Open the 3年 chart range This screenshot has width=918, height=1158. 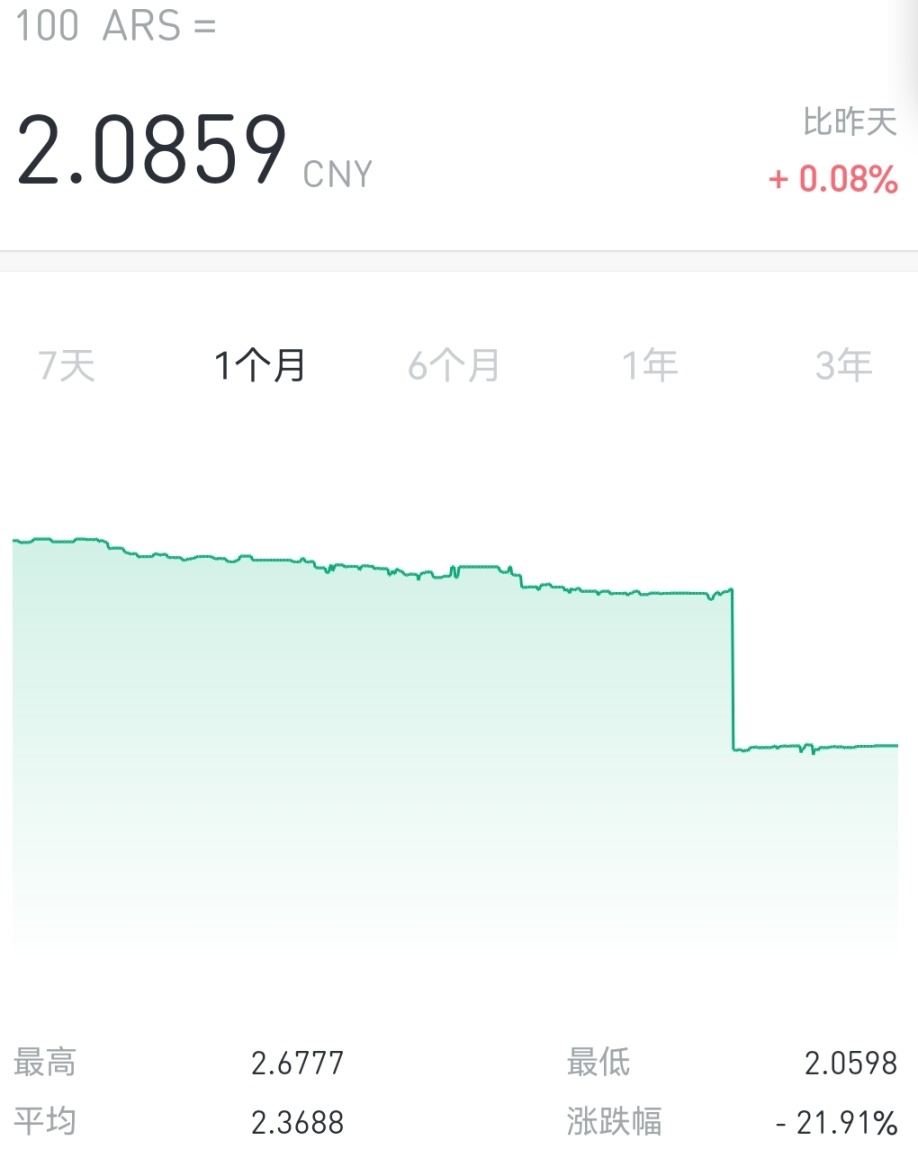coord(843,366)
